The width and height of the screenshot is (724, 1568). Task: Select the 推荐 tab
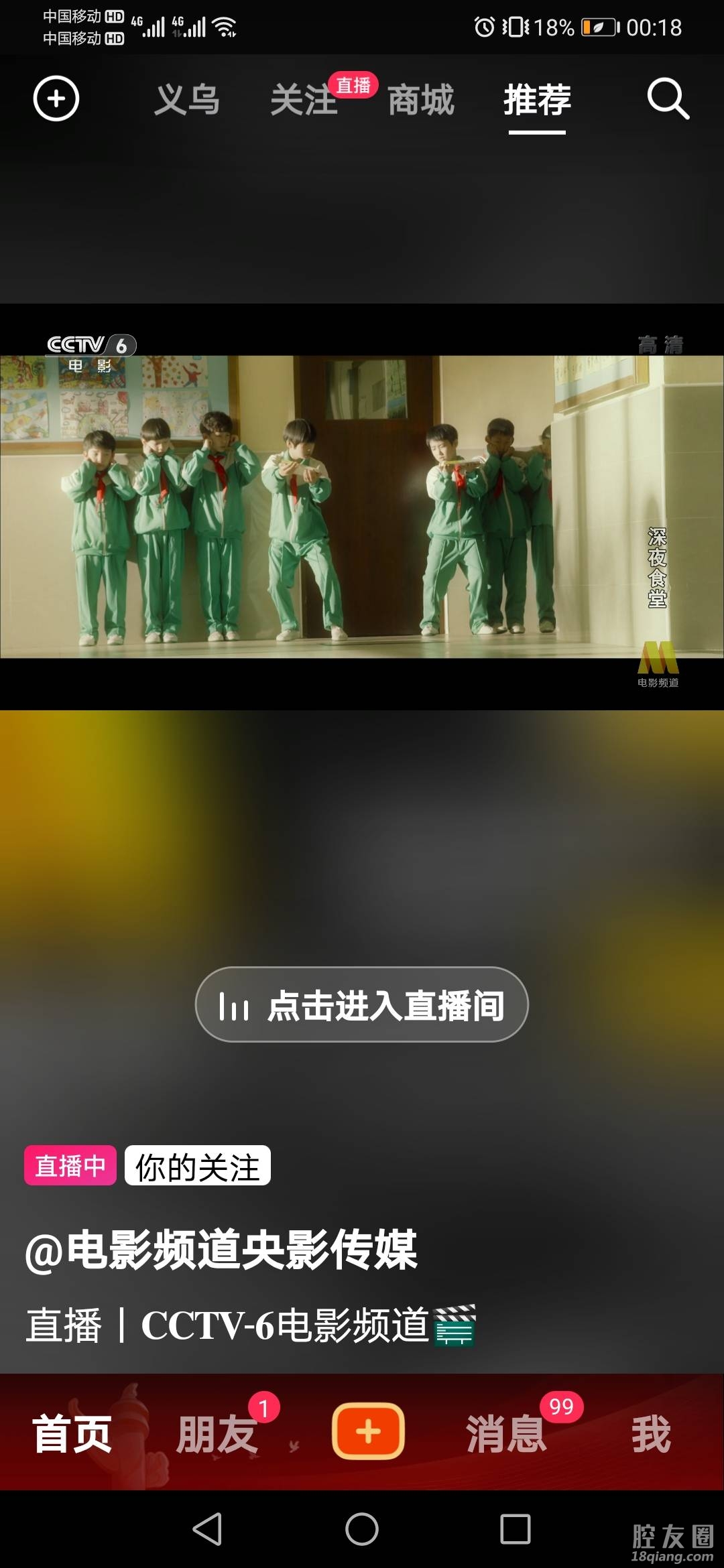coord(537,100)
